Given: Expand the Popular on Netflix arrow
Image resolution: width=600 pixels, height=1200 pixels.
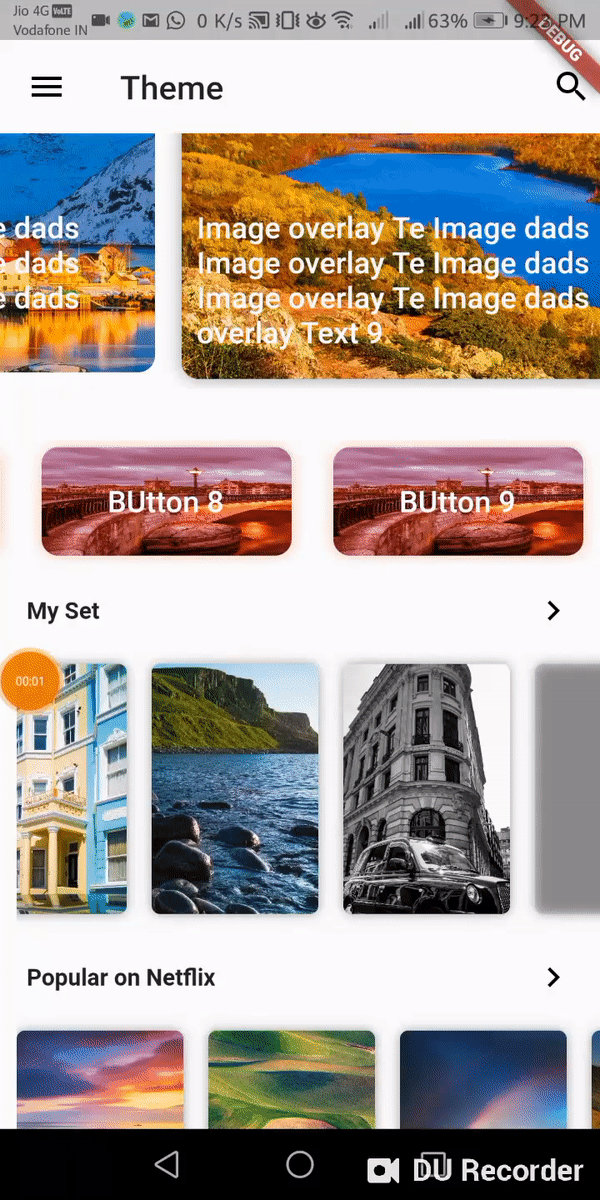Looking at the screenshot, I should 554,978.
